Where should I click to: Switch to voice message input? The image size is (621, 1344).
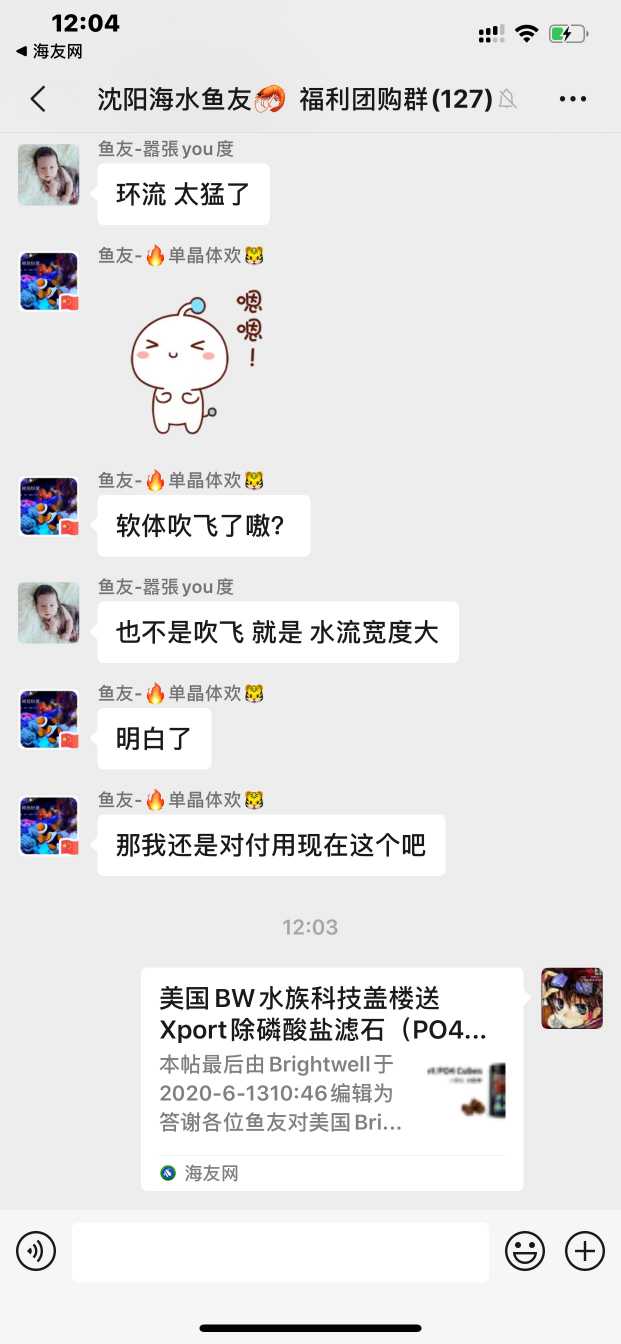tap(36, 1251)
